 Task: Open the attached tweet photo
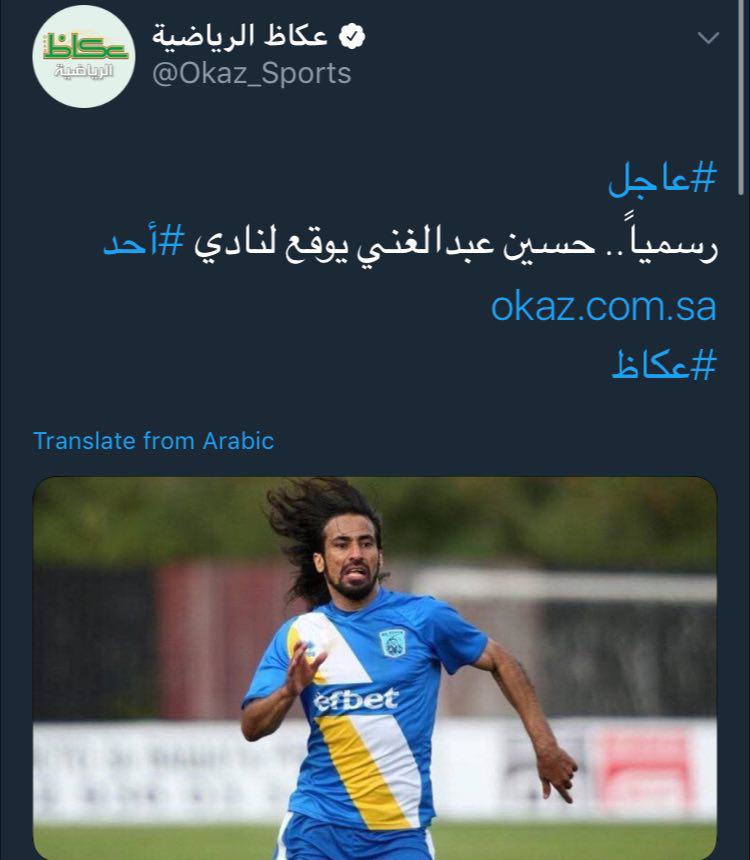pyautogui.click(x=375, y=668)
